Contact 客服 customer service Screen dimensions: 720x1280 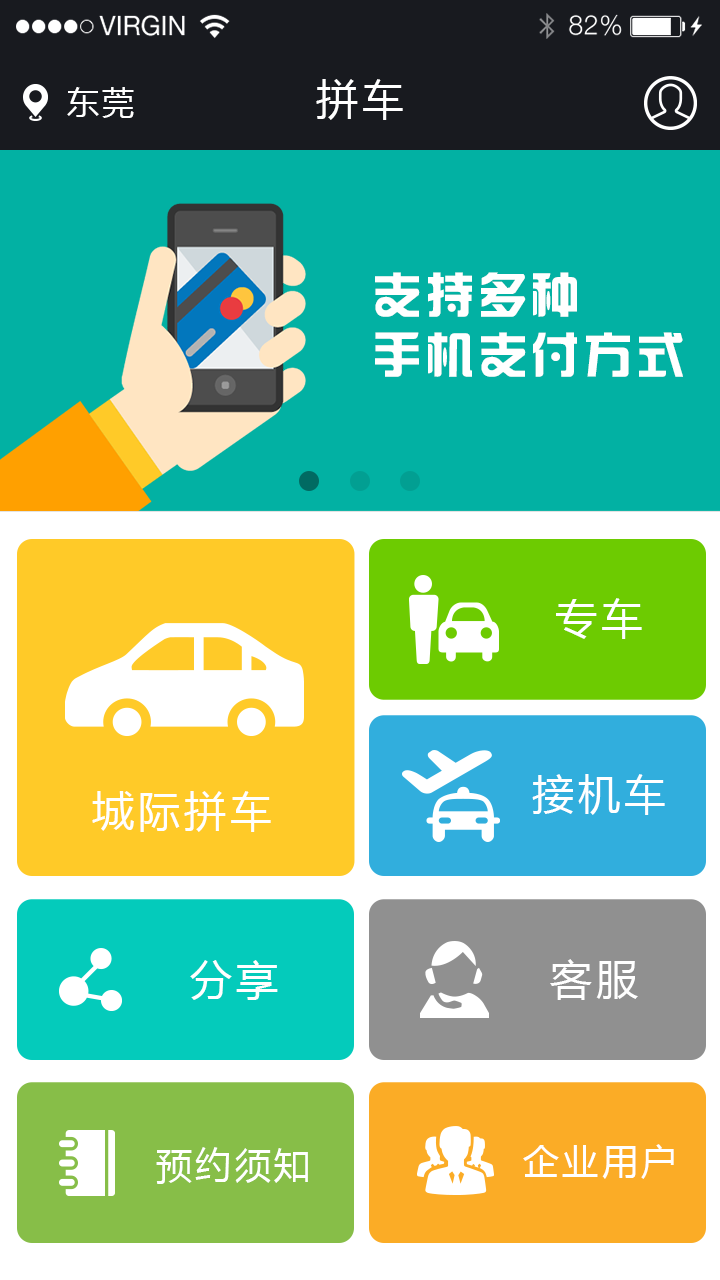click(537, 979)
